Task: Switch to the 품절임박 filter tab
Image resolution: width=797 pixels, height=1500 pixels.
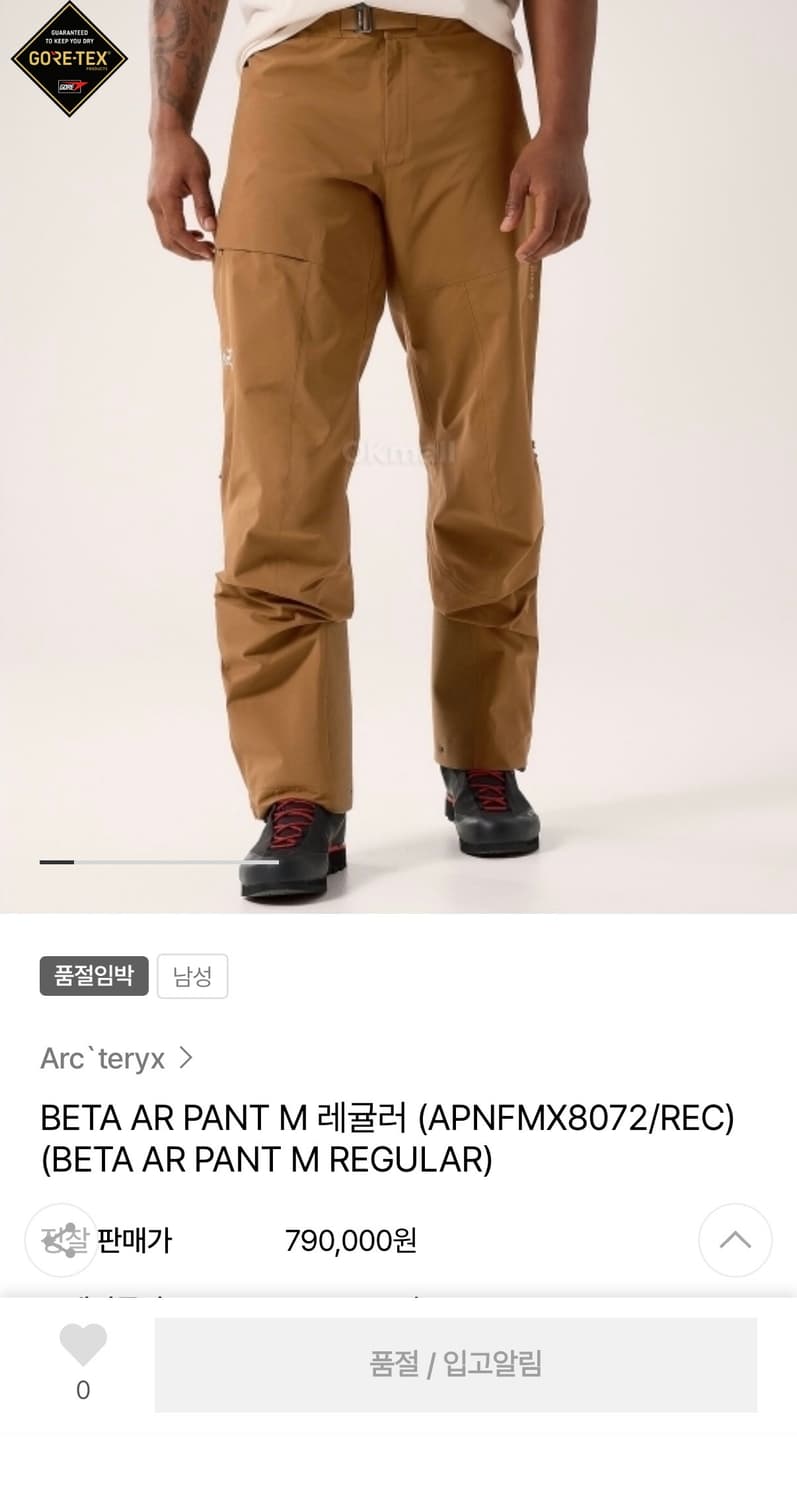Action: tap(93, 976)
